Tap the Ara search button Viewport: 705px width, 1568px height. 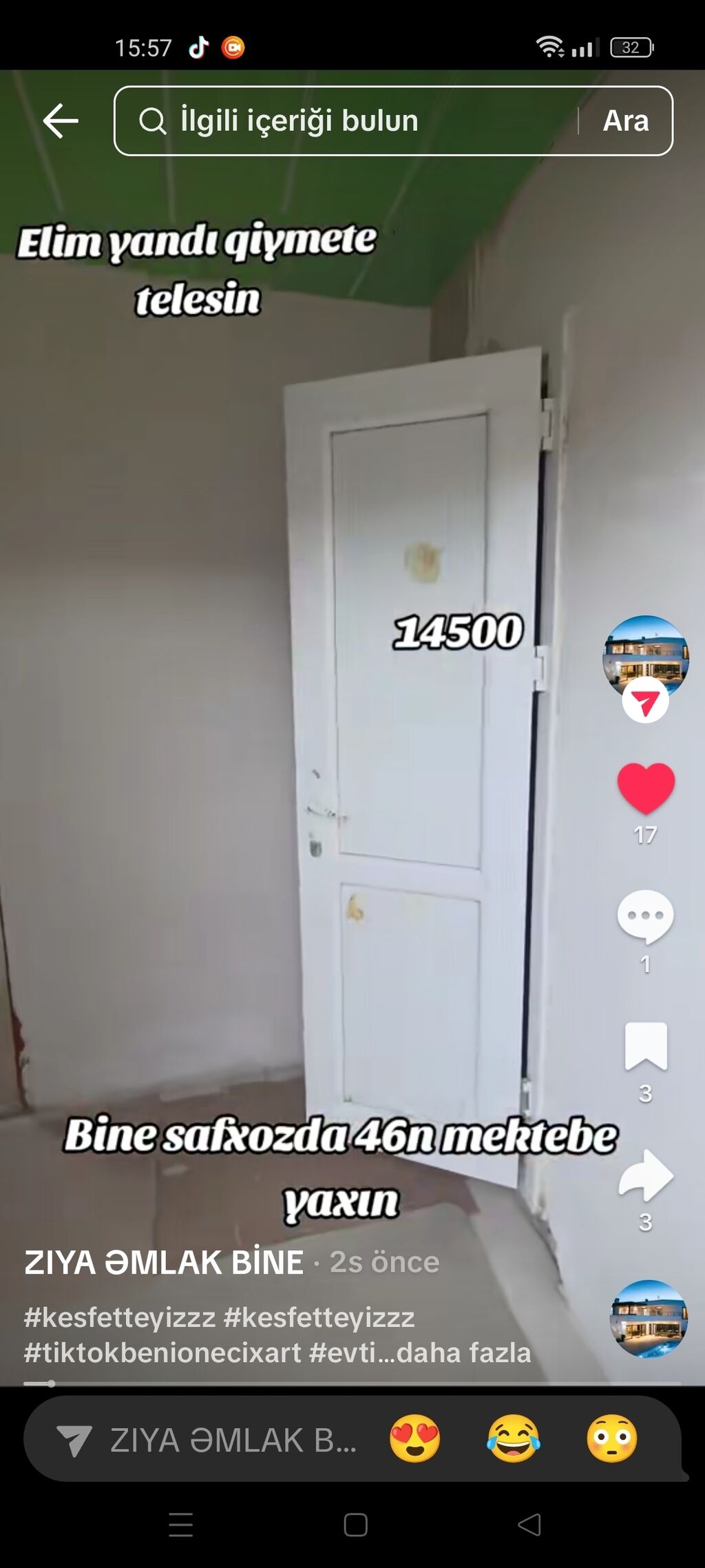point(625,121)
